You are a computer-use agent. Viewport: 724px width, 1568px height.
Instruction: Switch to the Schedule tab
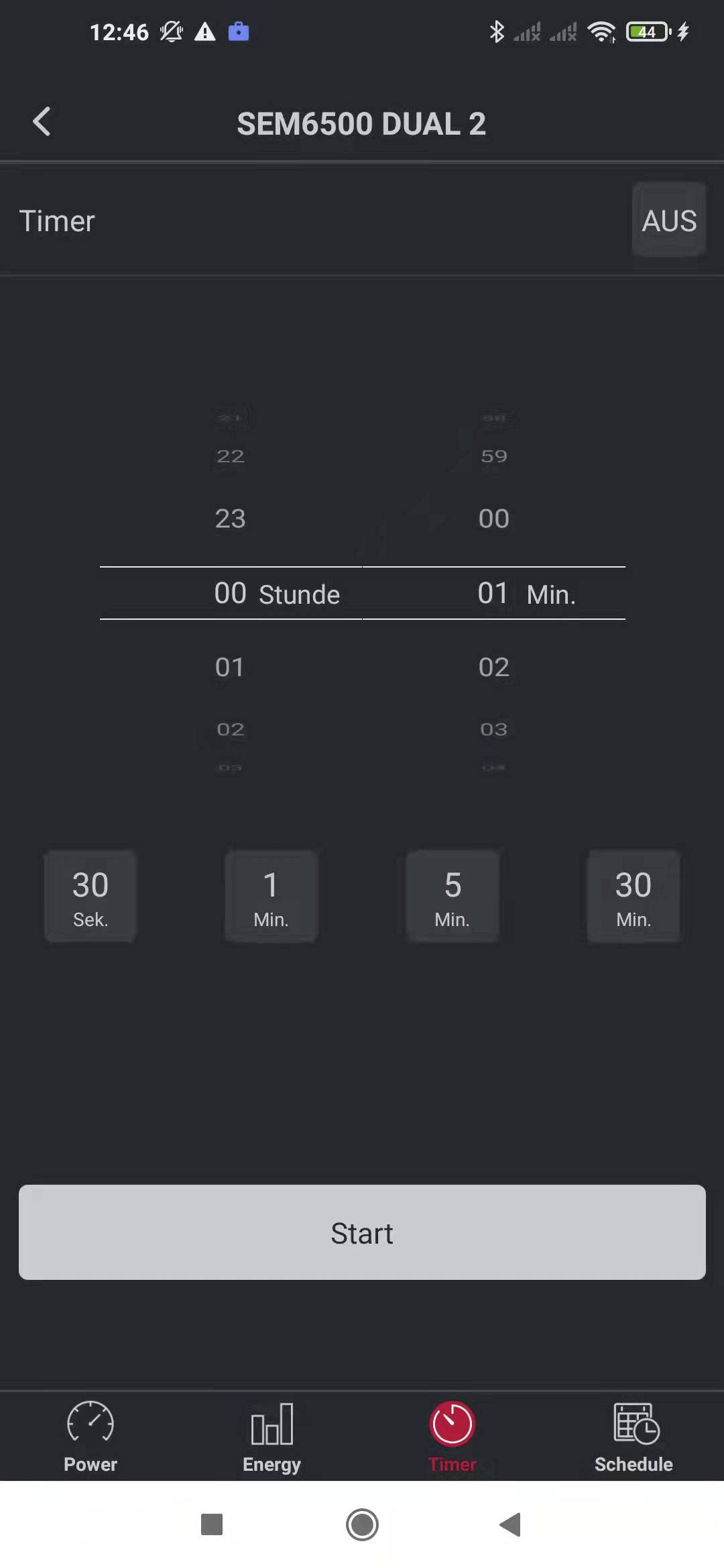coord(633,1435)
